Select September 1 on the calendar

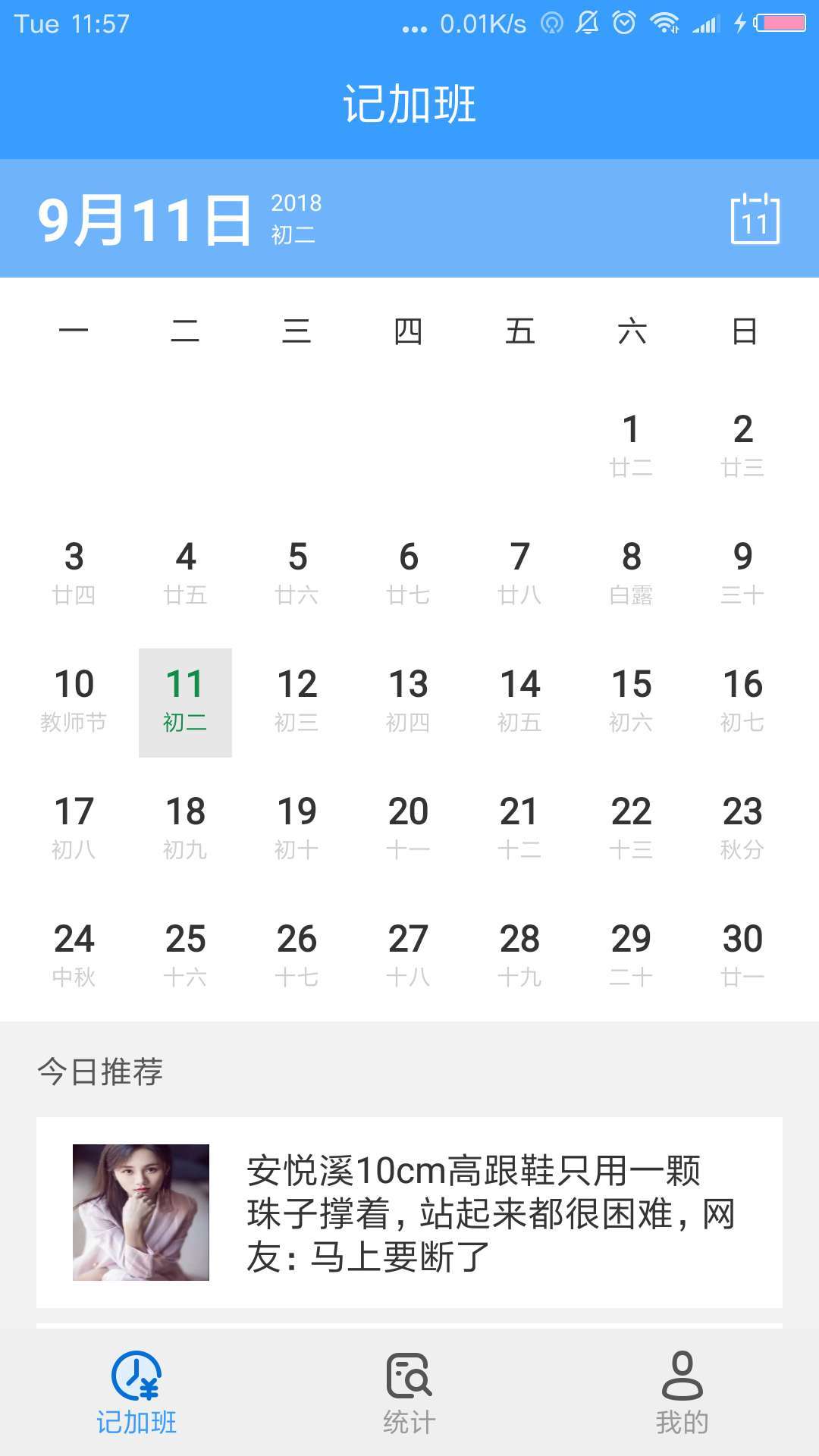631,447
